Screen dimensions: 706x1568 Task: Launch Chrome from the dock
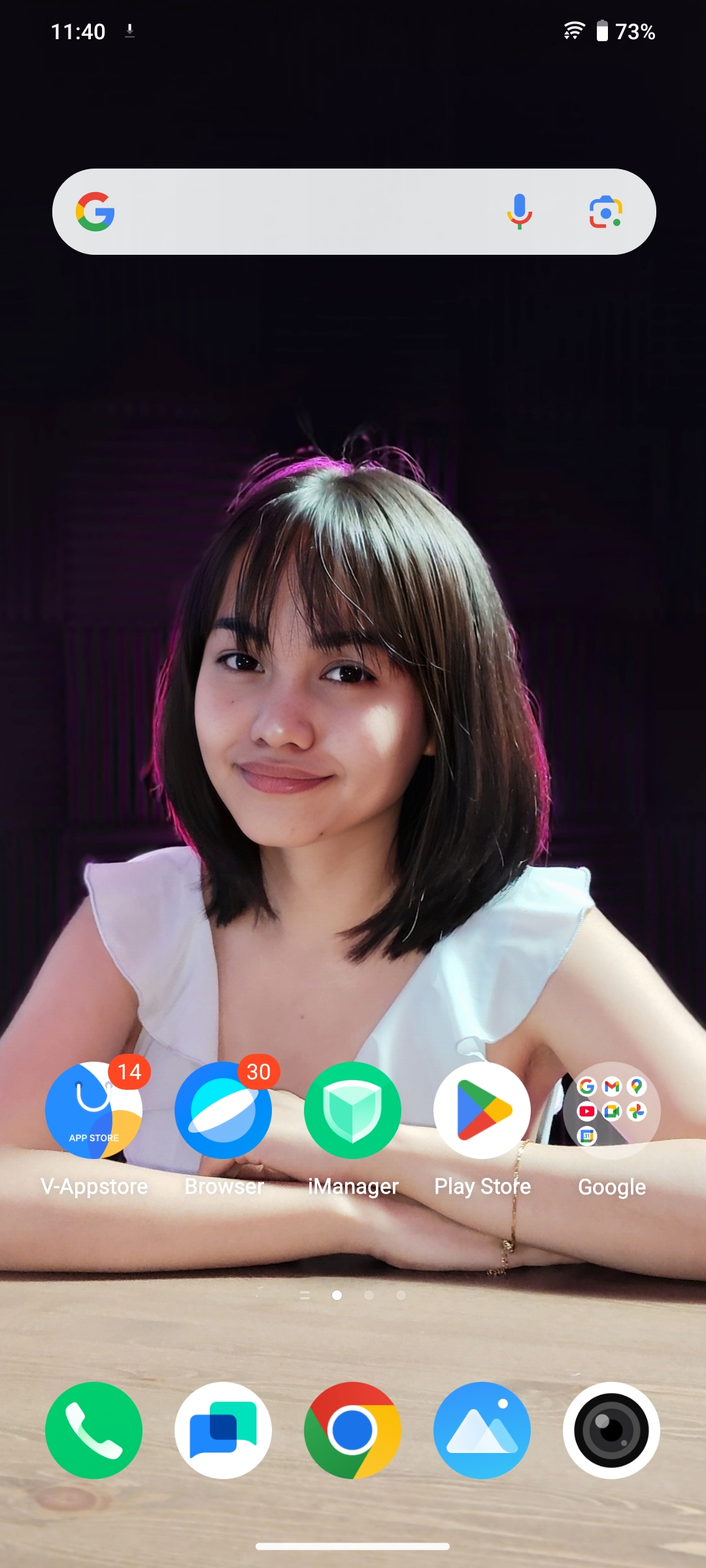(x=353, y=1430)
